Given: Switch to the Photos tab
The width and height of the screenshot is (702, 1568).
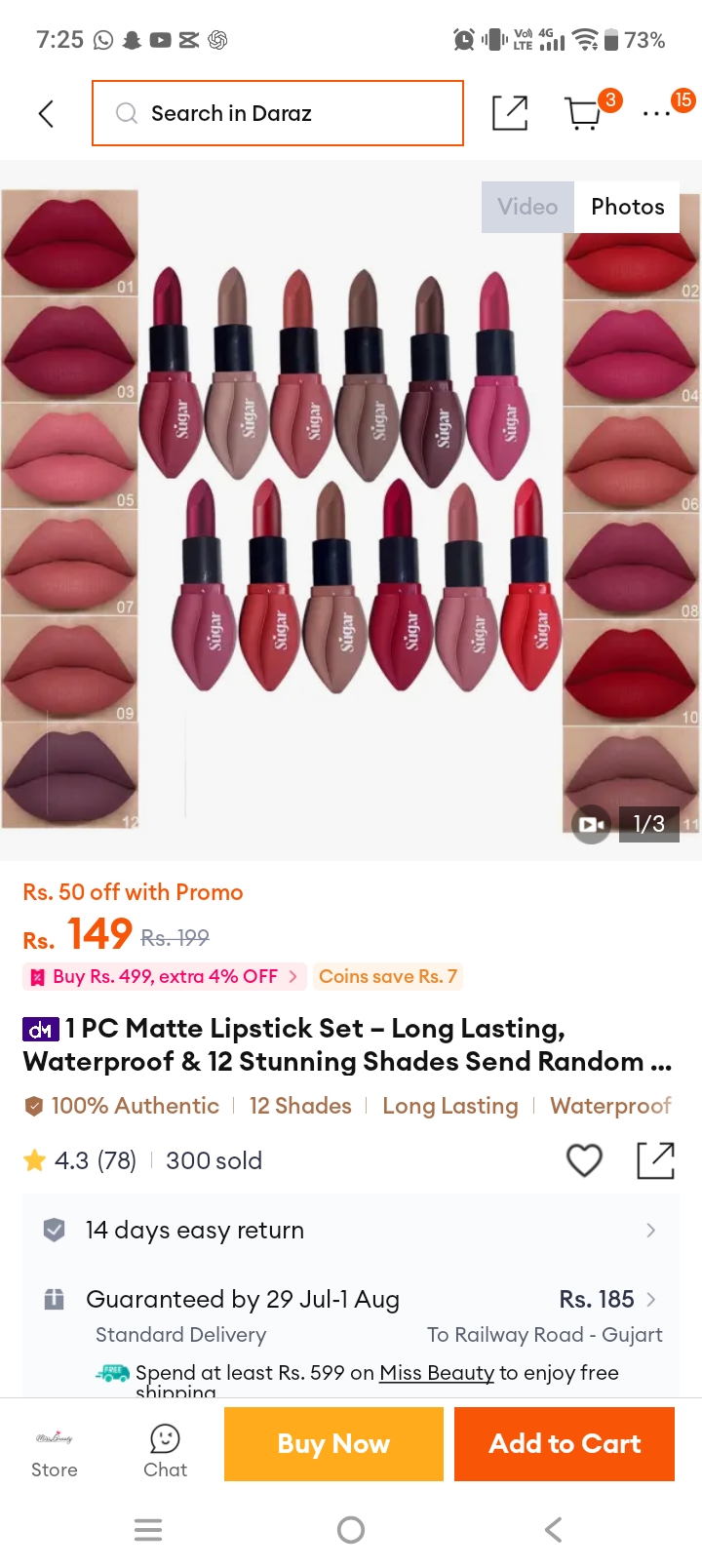Looking at the screenshot, I should click(x=627, y=207).
